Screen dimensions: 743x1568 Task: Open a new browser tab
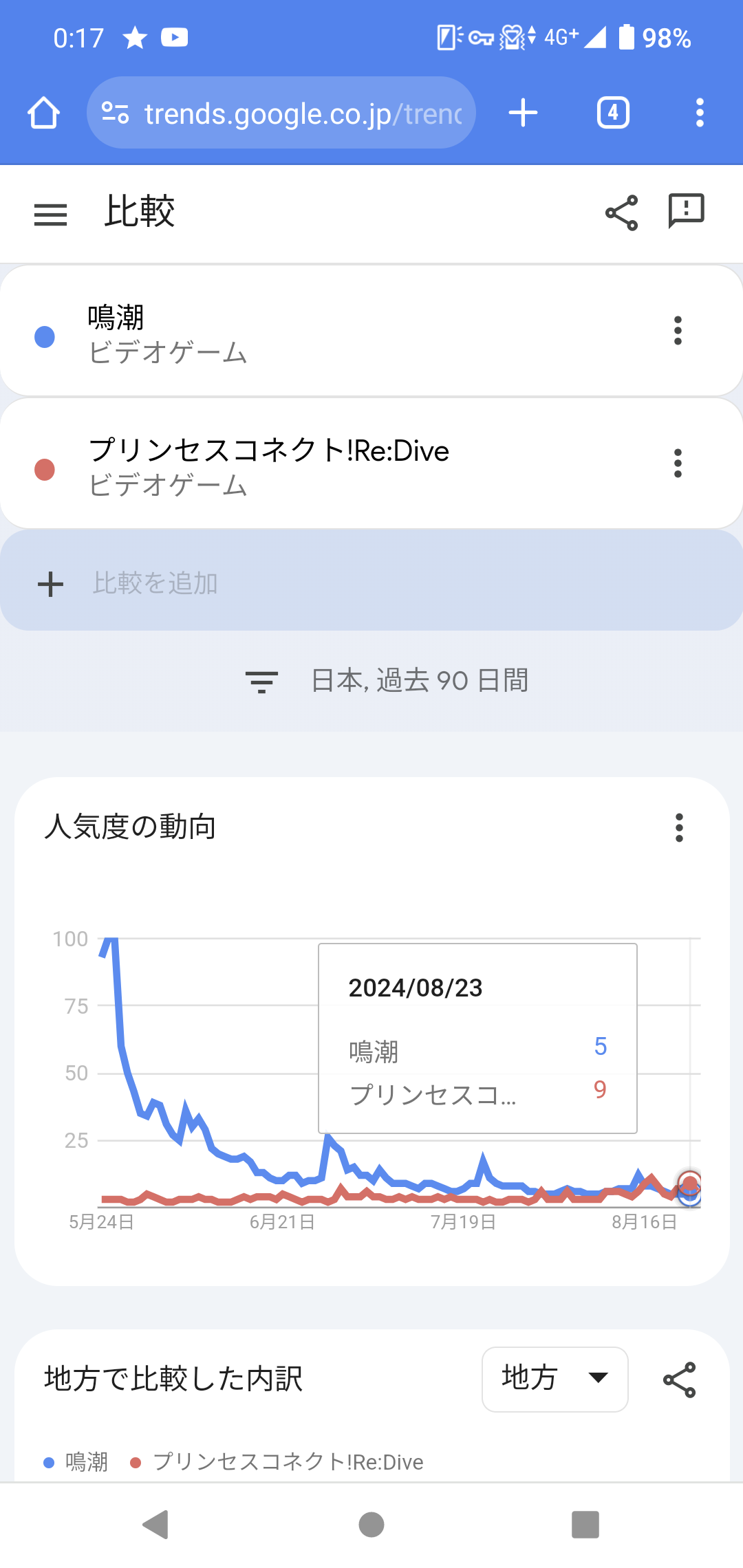[x=523, y=113]
